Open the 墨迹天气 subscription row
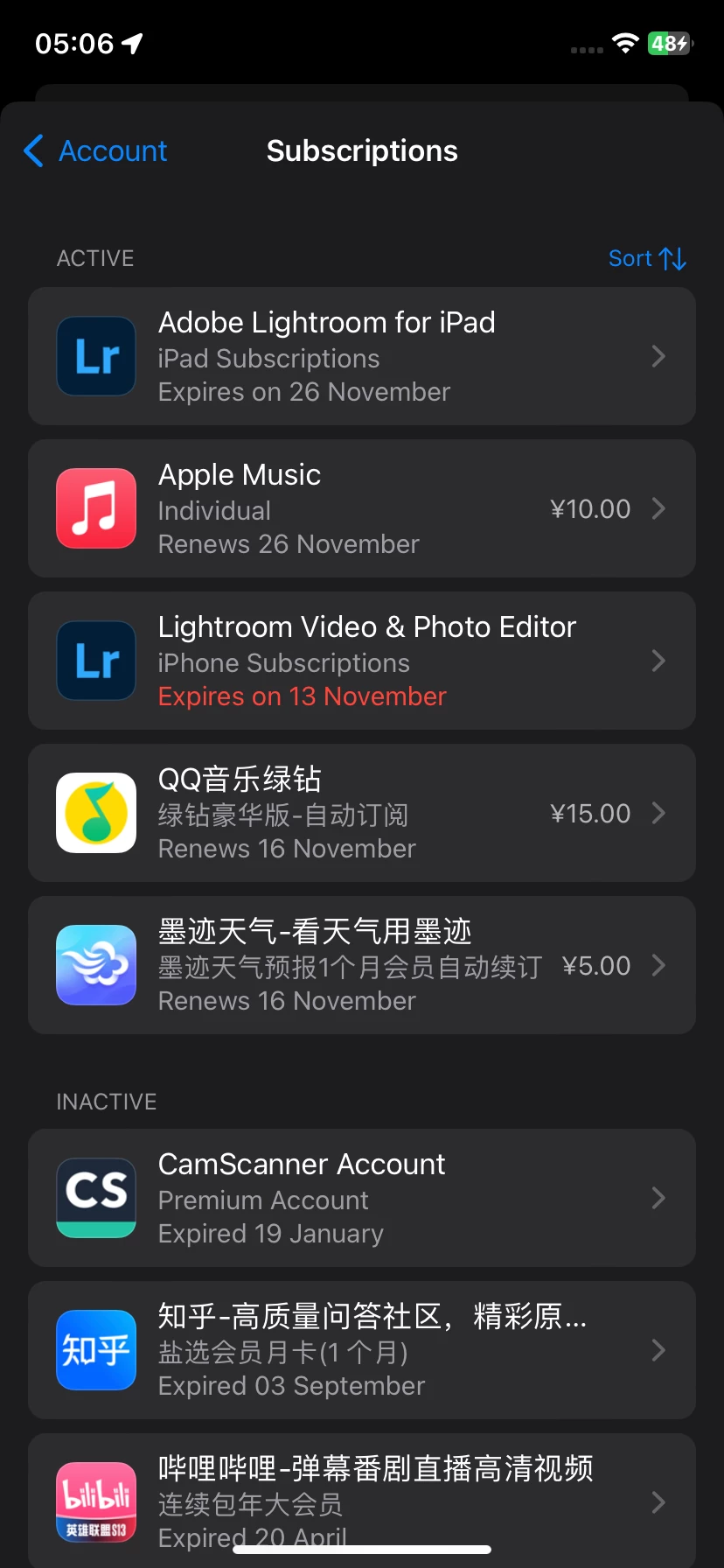This screenshot has height=1568, width=724. (x=362, y=966)
